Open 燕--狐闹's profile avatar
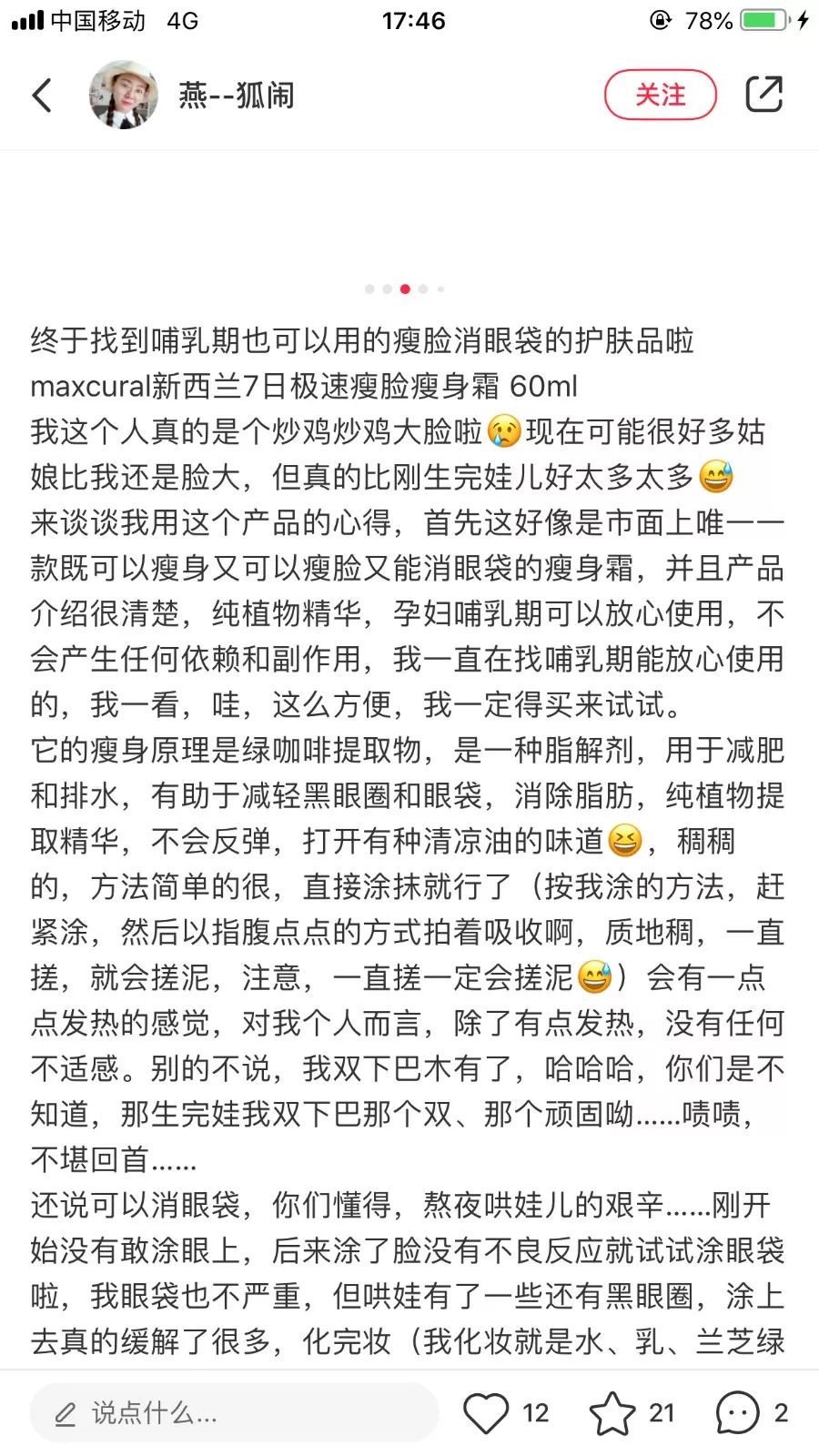Screen dimensions: 819x1456 [x=124, y=95]
